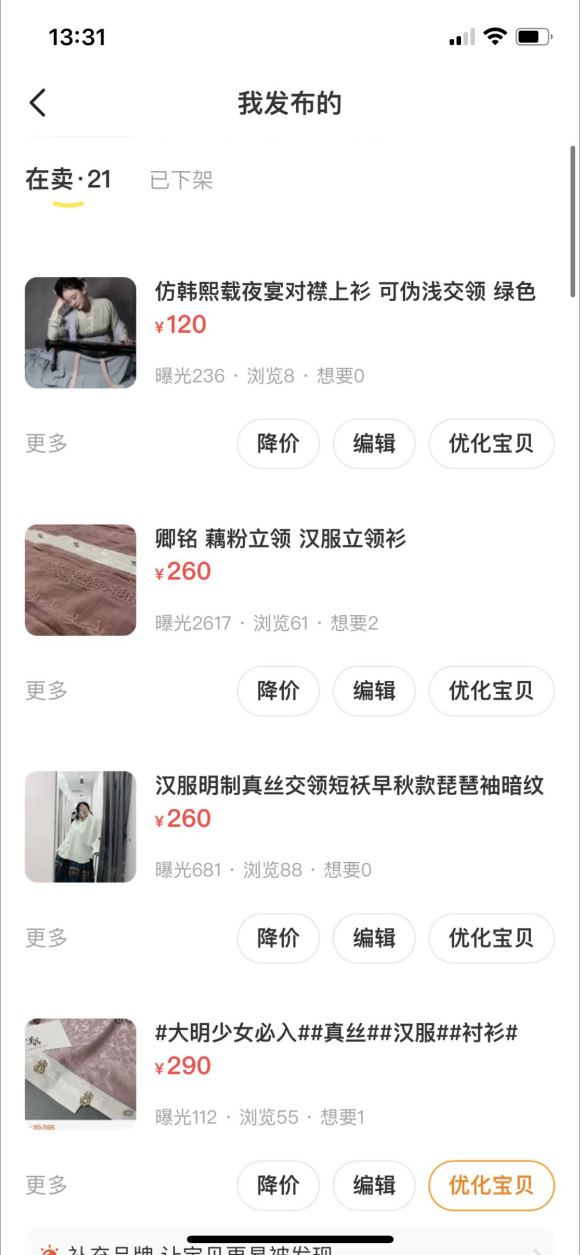Lower price of 卿铭 藕粉立领 item
The image size is (580, 1255).
tap(278, 691)
